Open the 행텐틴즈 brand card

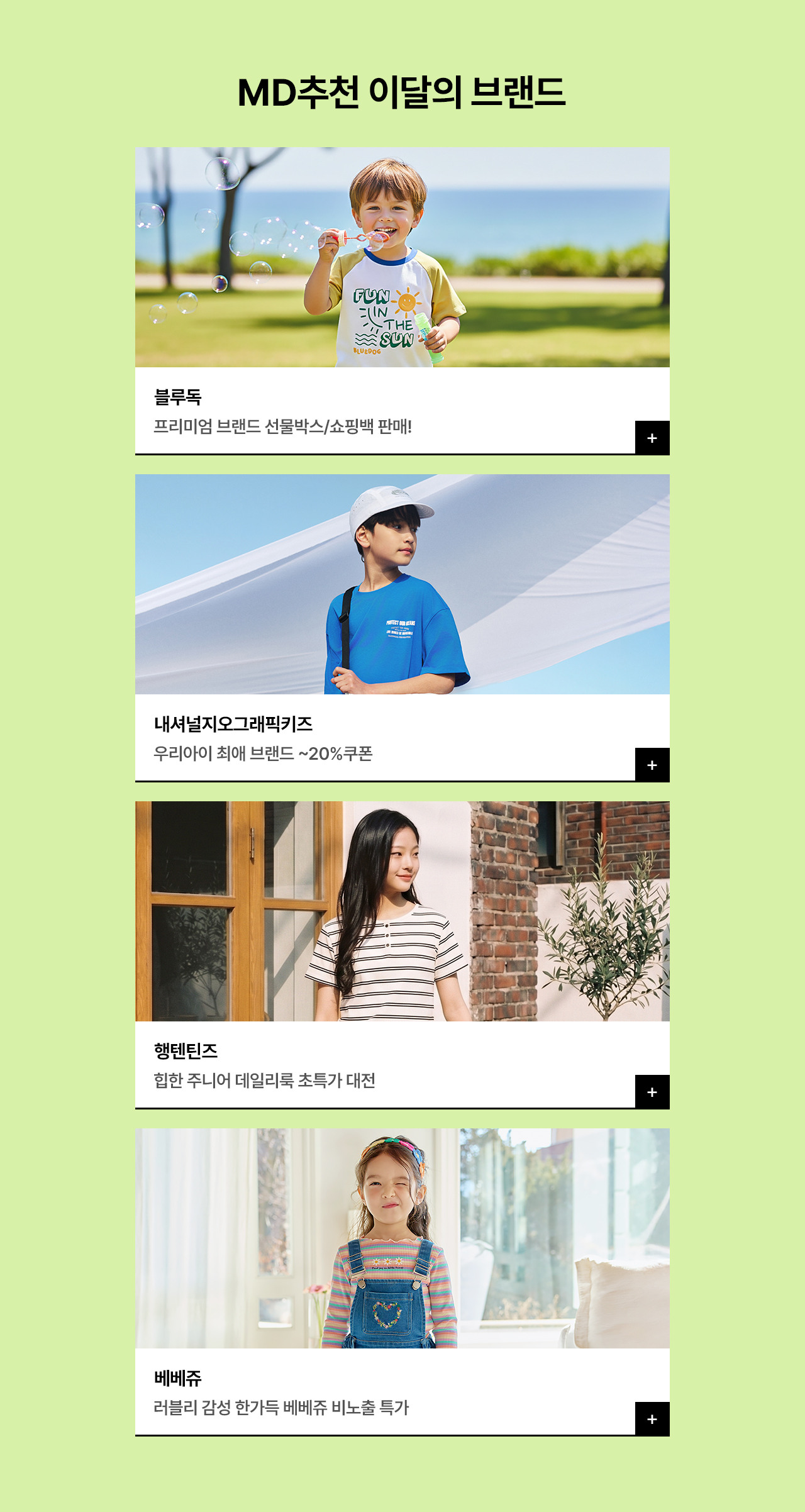(402, 955)
